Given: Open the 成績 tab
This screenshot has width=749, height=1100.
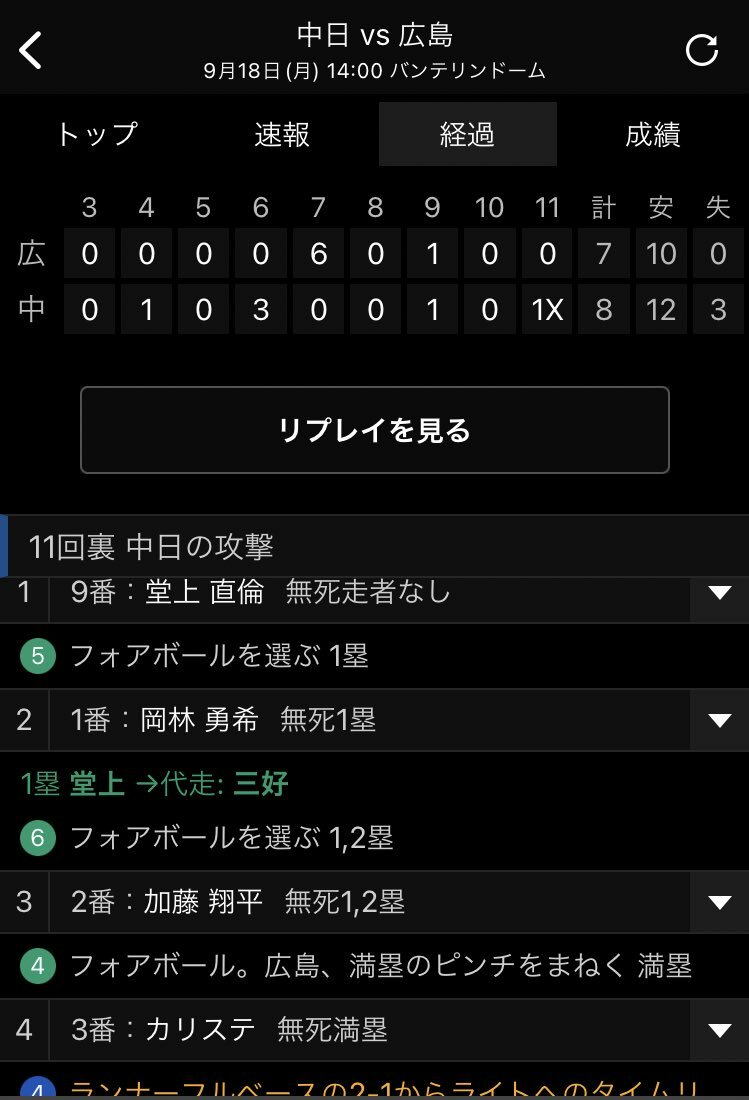Looking at the screenshot, I should [653, 134].
